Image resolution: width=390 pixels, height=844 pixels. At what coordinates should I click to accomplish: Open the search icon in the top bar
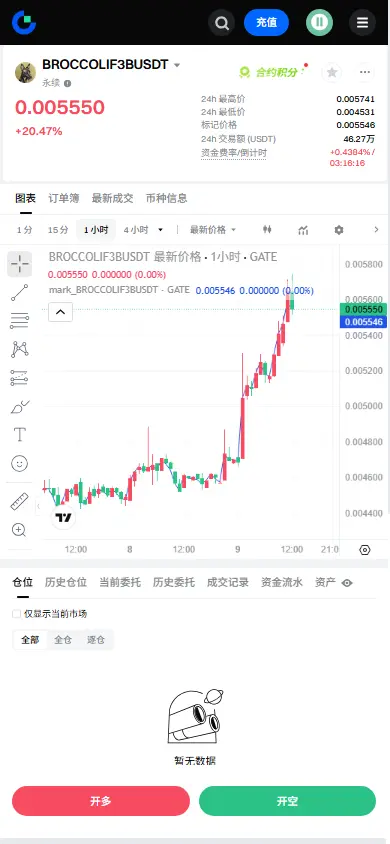pyautogui.click(x=222, y=23)
